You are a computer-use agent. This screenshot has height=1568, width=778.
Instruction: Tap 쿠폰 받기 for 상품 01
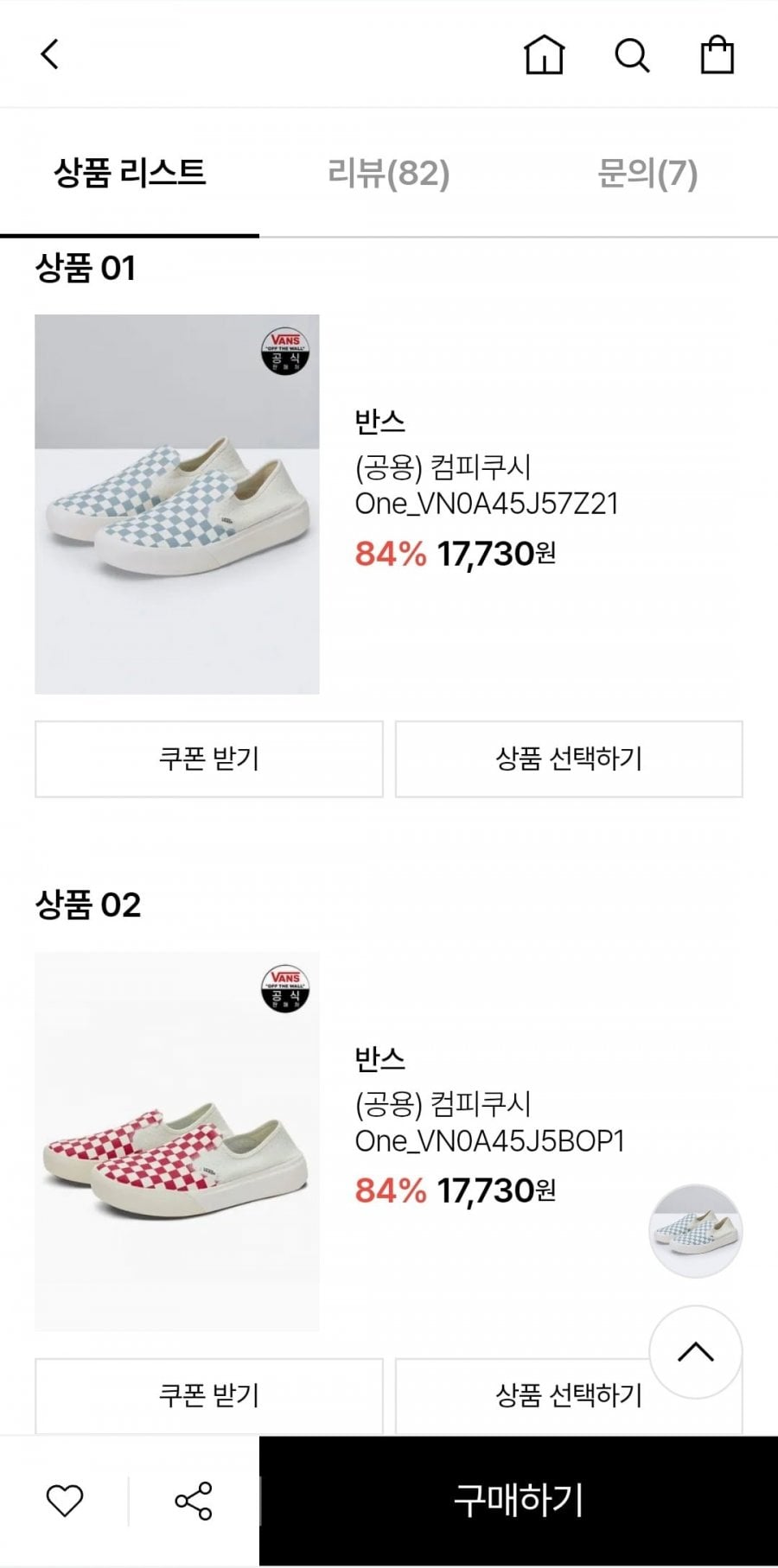pyautogui.click(x=208, y=759)
